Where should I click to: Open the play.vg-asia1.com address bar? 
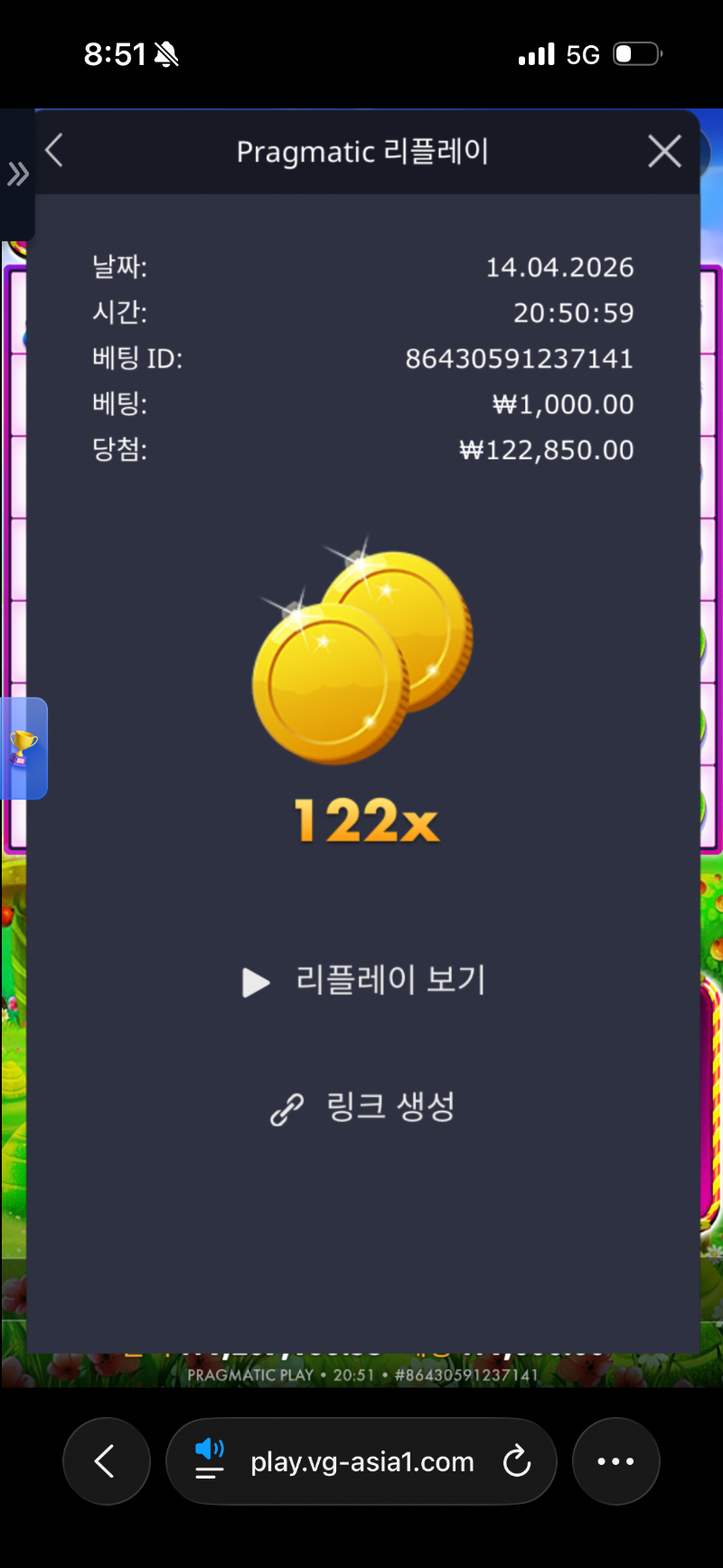click(x=361, y=1461)
